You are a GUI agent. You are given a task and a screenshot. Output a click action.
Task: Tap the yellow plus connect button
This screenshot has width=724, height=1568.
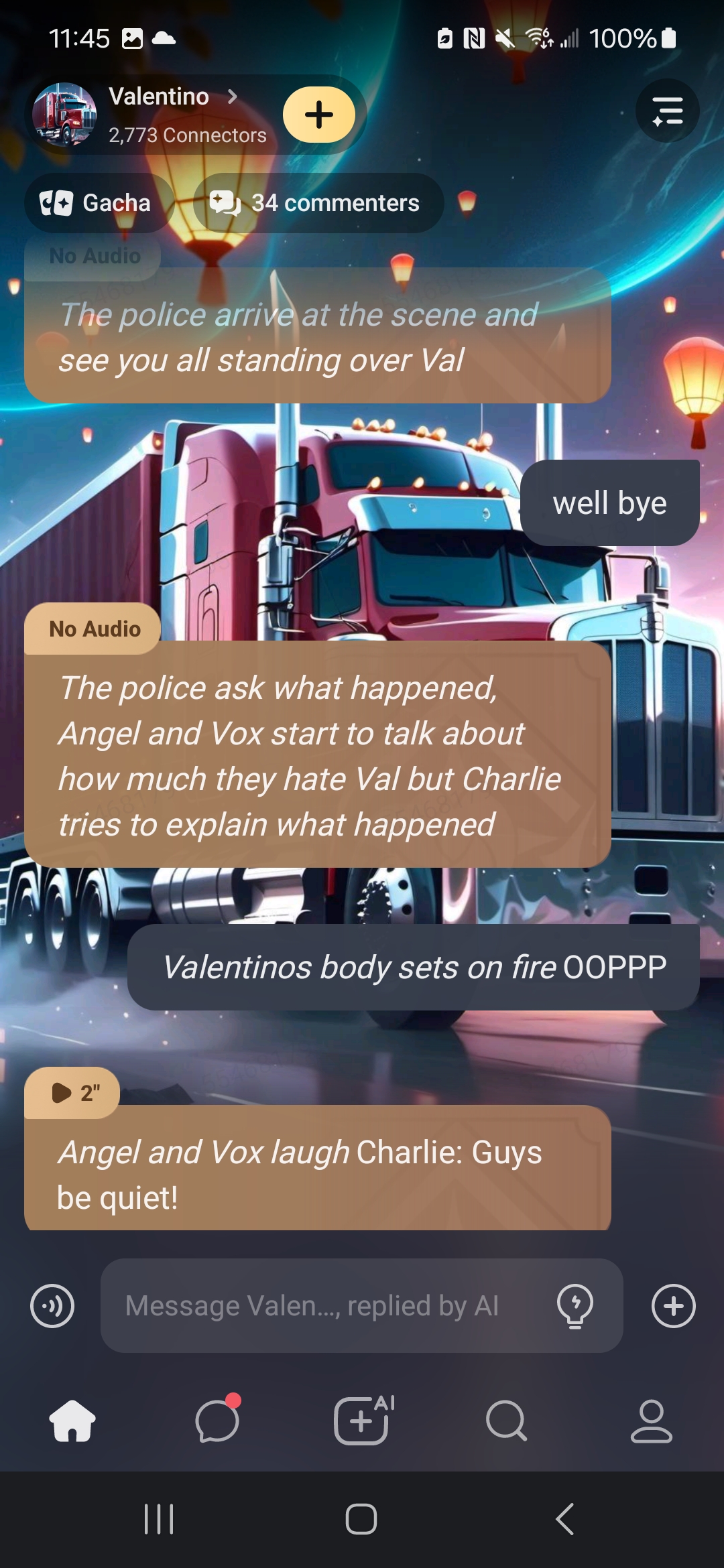[x=319, y=115]
